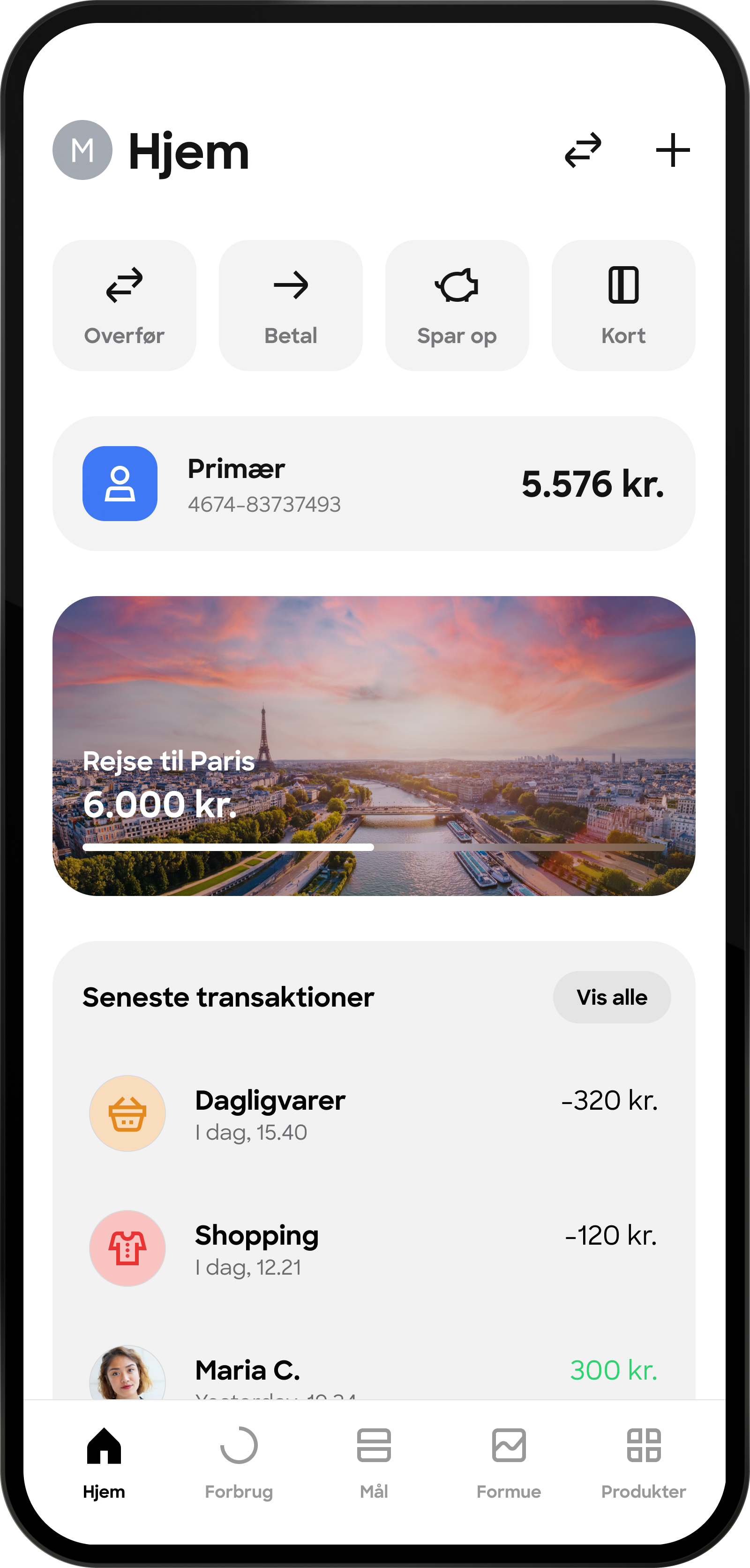Select the Spar op savings button

point(457,306)
